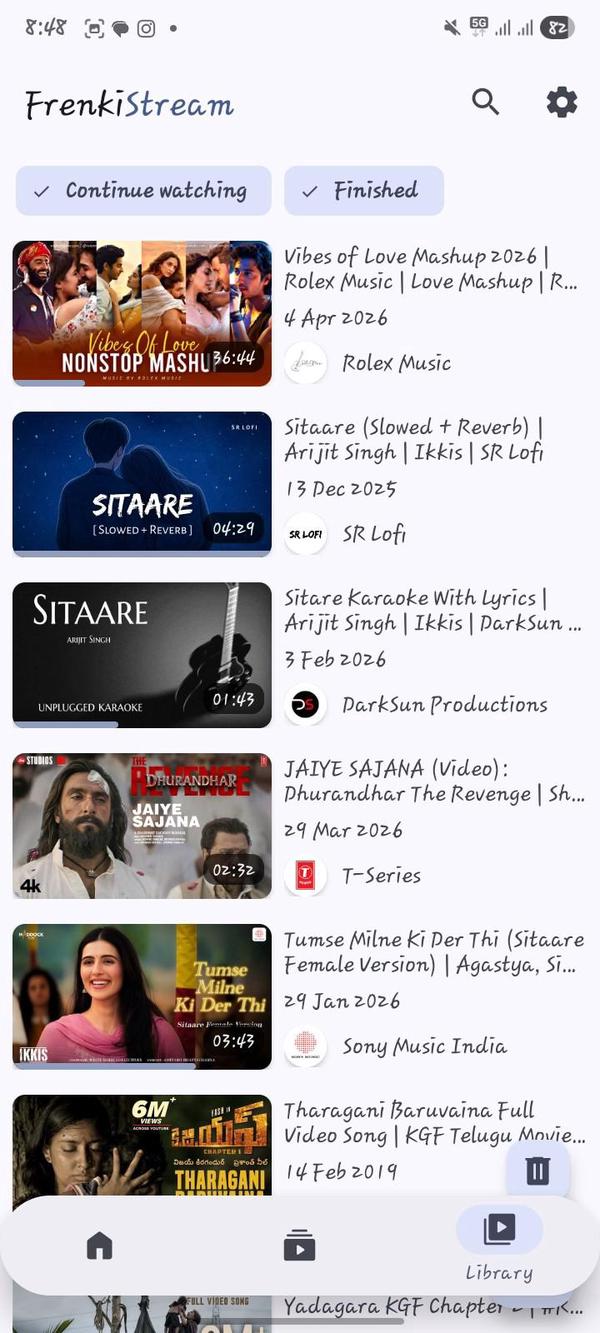
Task: Switch to the subscriptions tab
Action: tap(299, 1246)
